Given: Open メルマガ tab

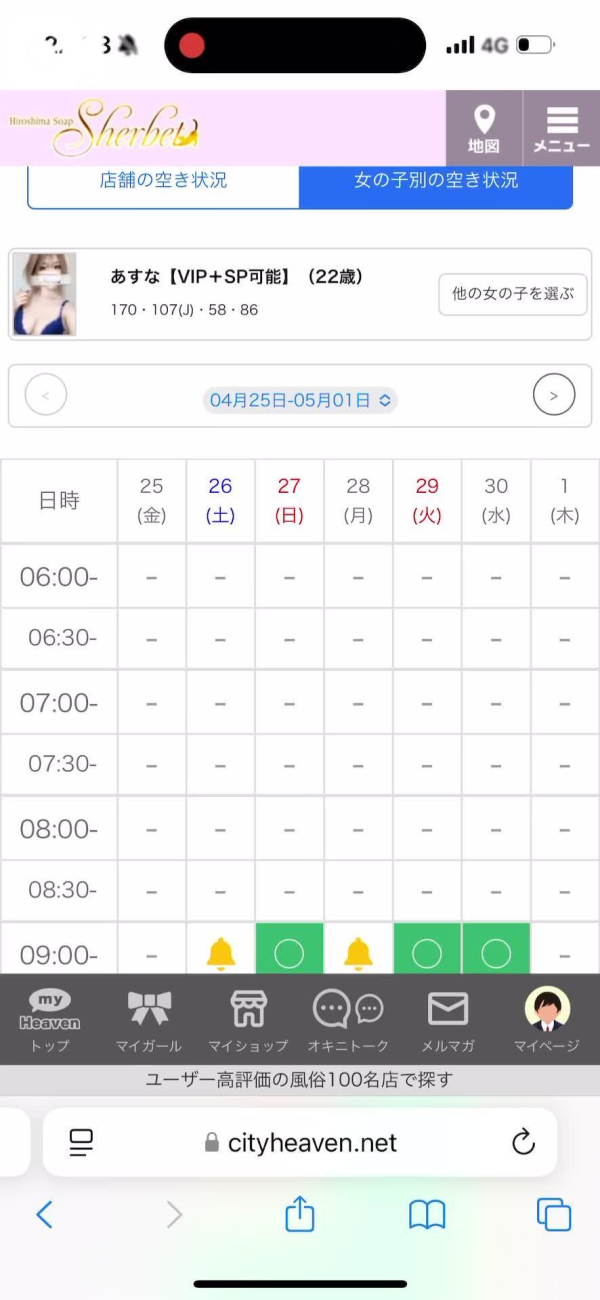Looking at the screenshot, I should coord(448,1019).
